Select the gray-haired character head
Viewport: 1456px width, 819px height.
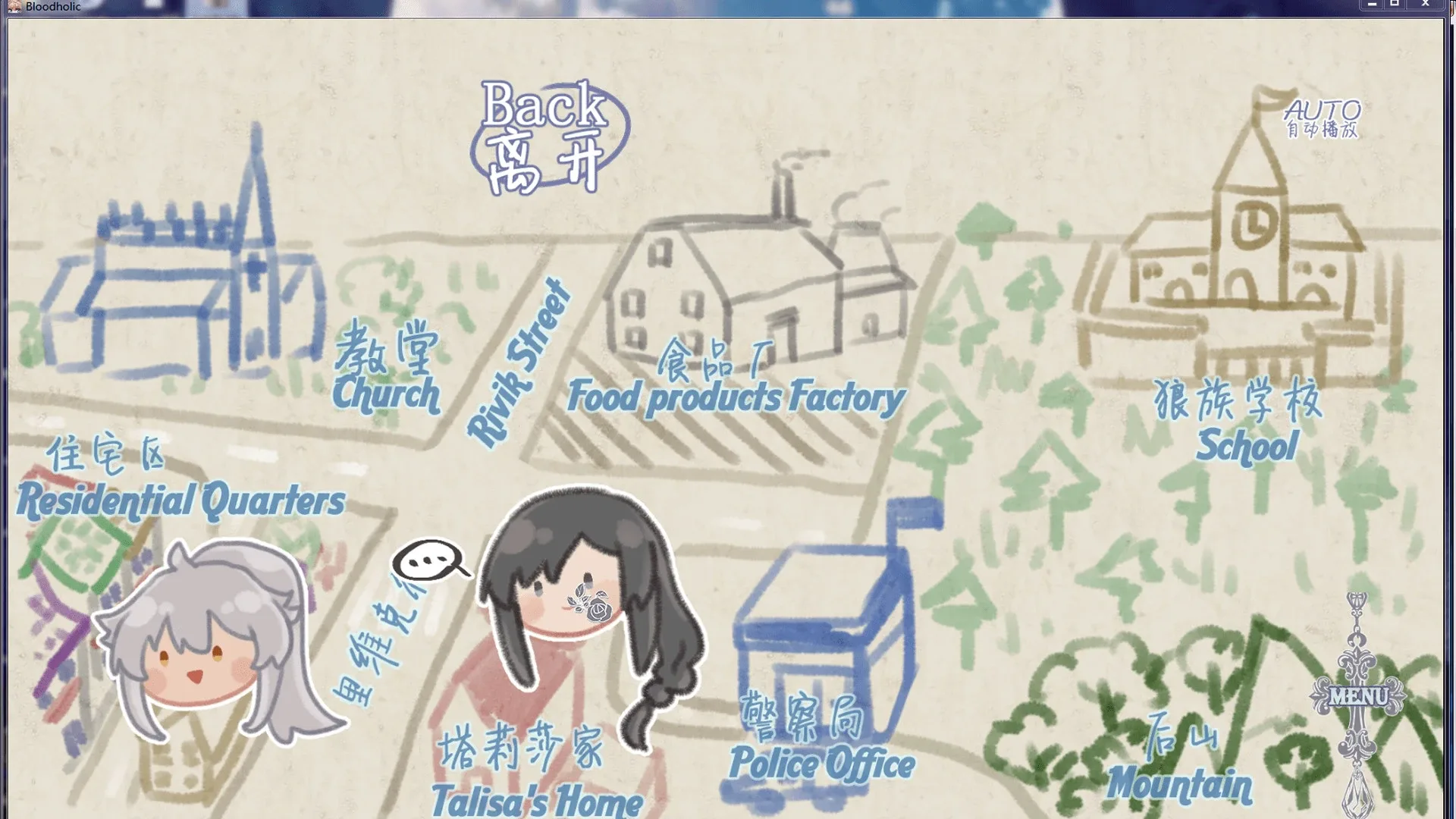[205, 645]
